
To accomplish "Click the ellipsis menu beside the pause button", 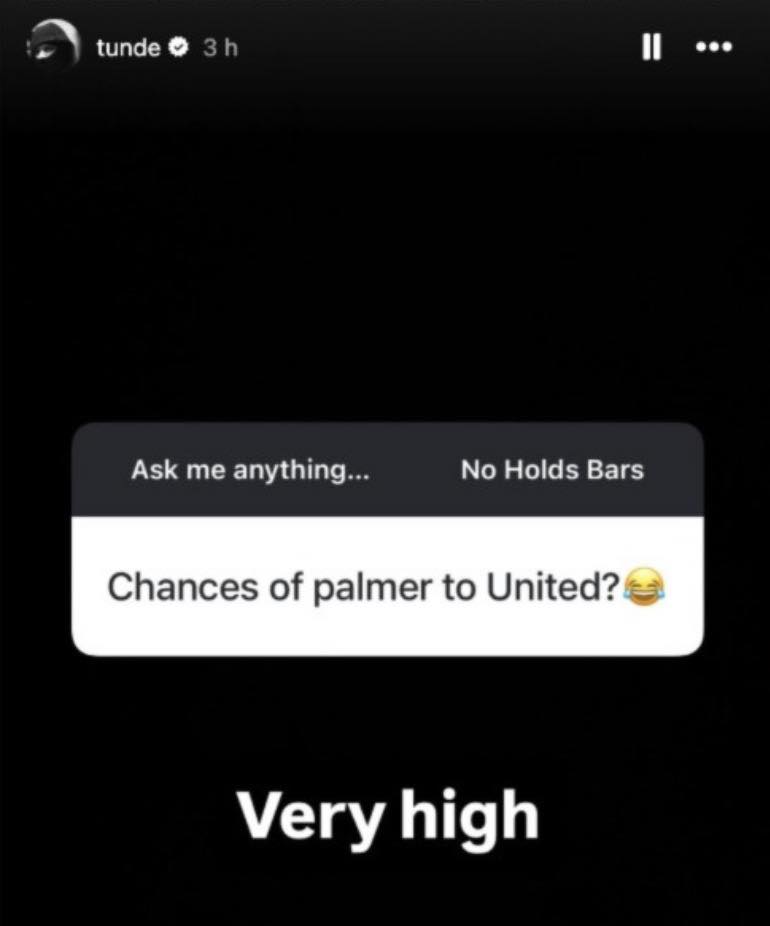I will coord(714,47).
